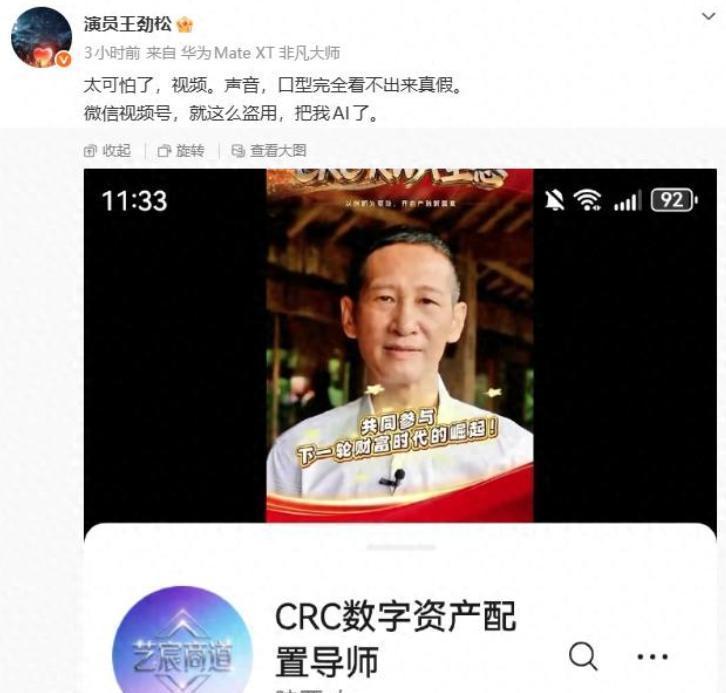
Task: Expand the post options chevron
Action: pos(709,17)
